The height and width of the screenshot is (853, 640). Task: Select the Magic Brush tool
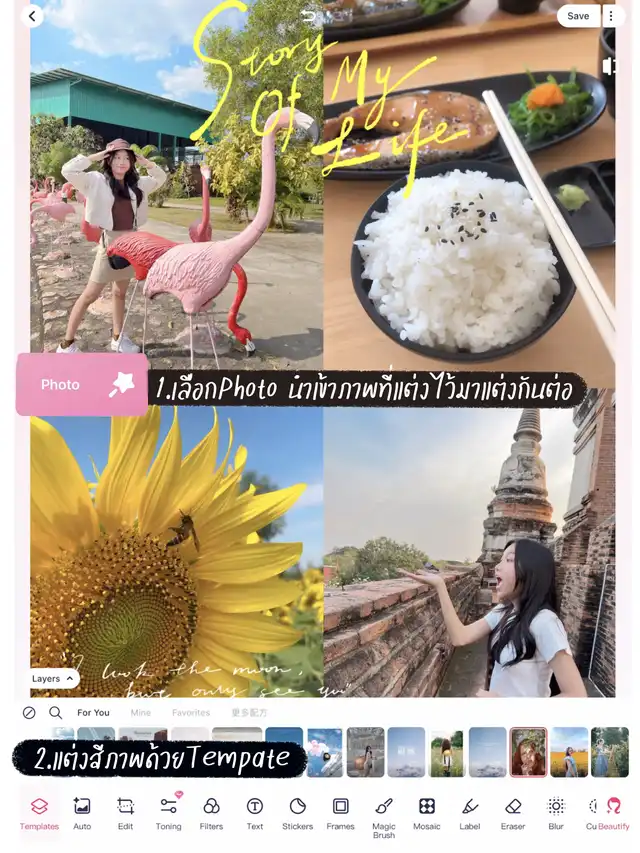coord(384,815)
